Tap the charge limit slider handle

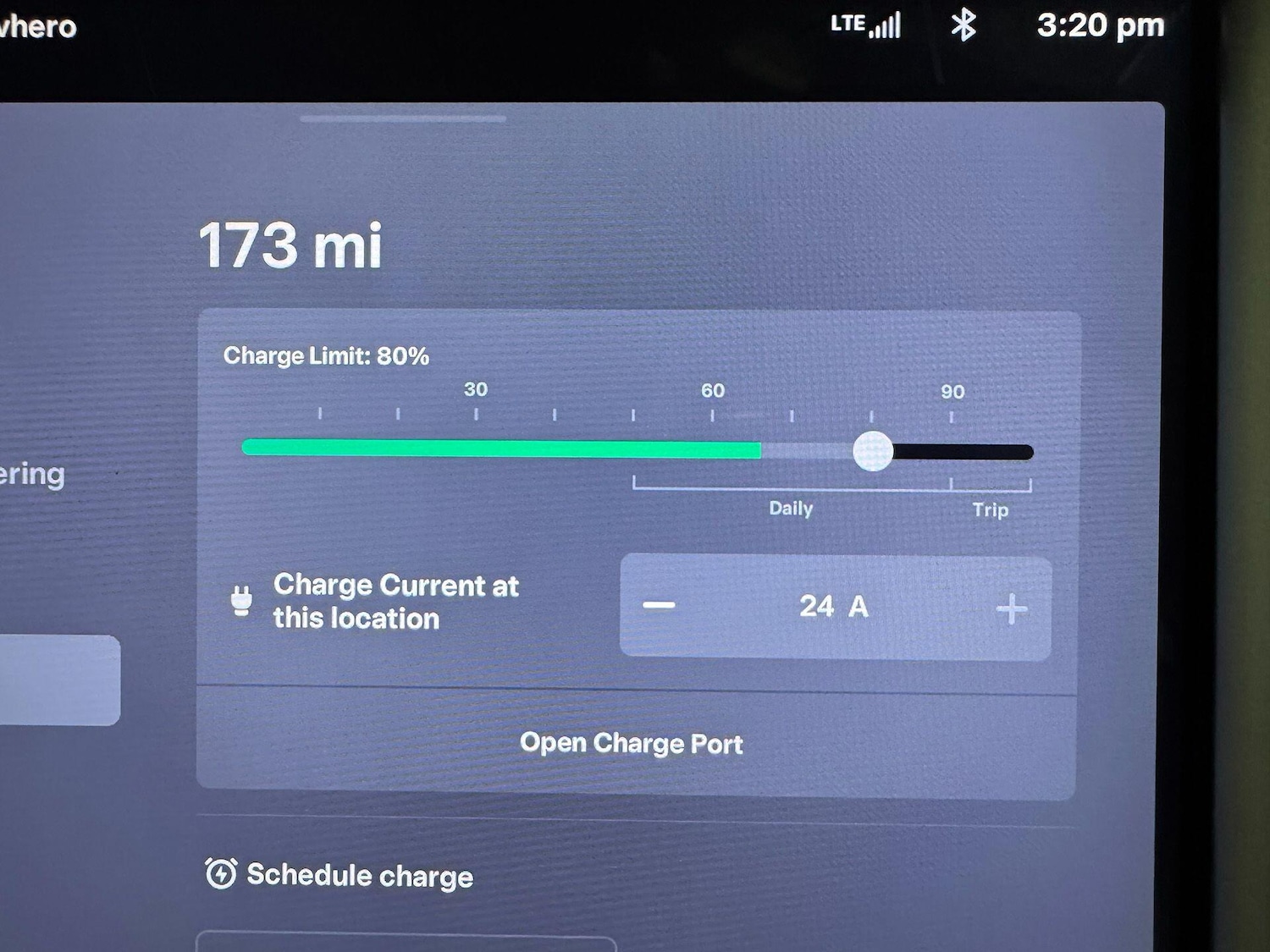pyautogui.click(x=873, y=451)
